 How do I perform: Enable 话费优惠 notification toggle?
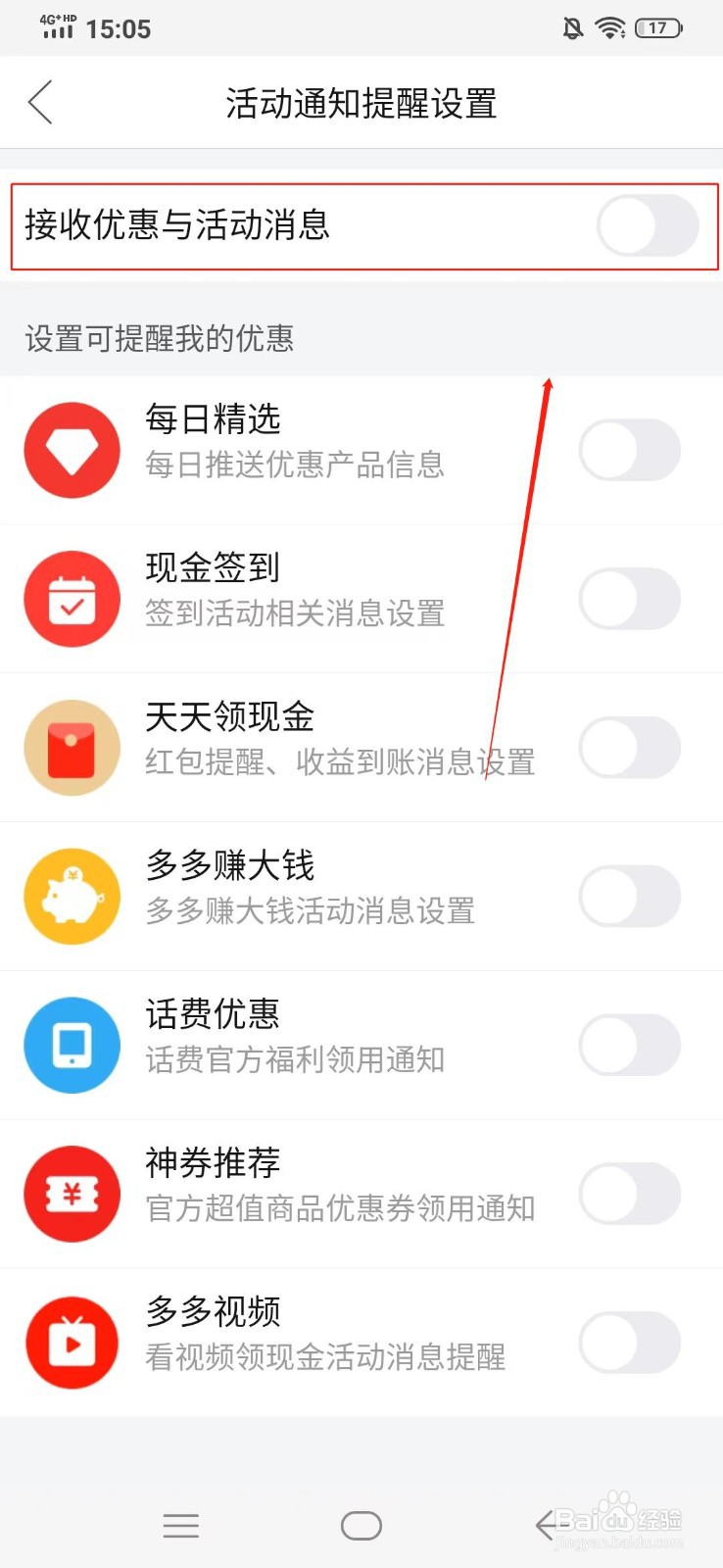[x=630, y=1045]
